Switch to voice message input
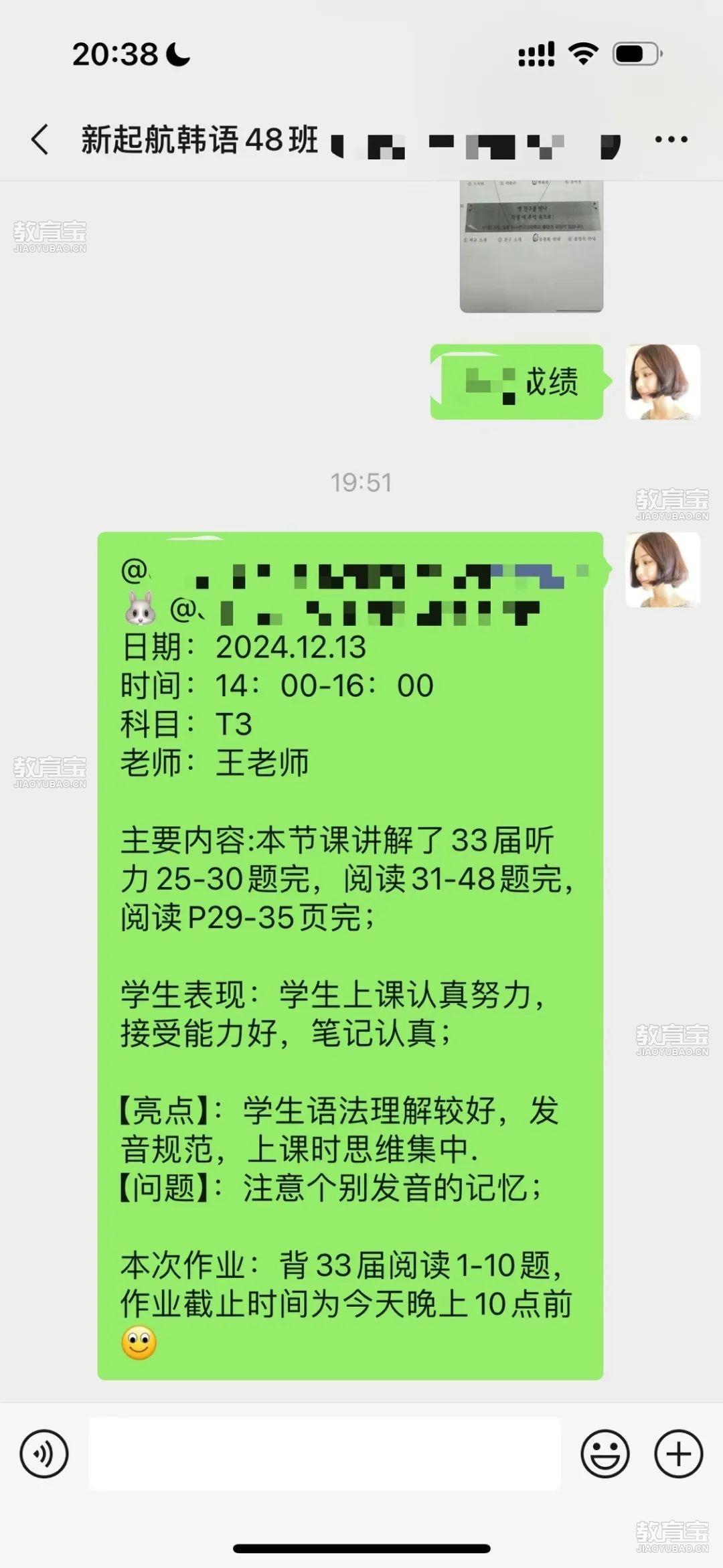Screen dimensions: 723x1568 44,1454
